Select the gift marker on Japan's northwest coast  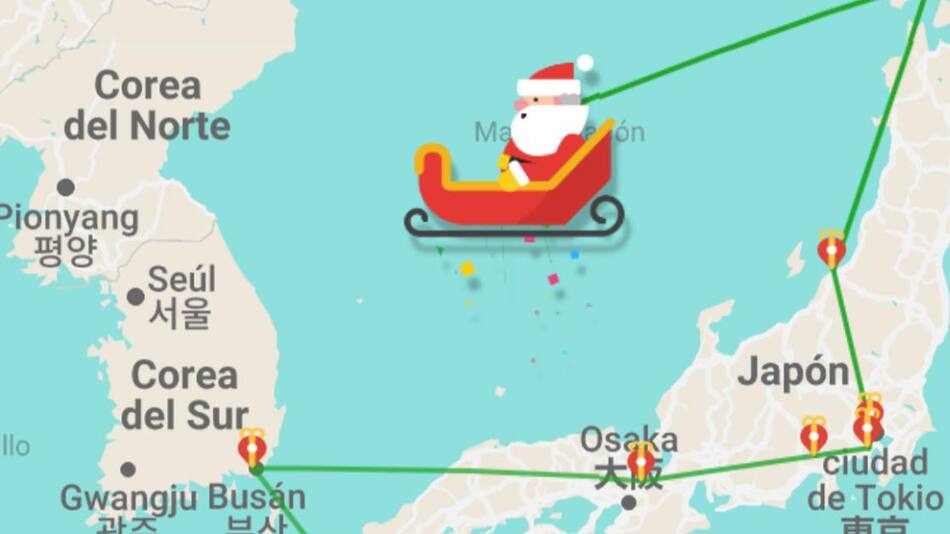click(x=831, y=249)
